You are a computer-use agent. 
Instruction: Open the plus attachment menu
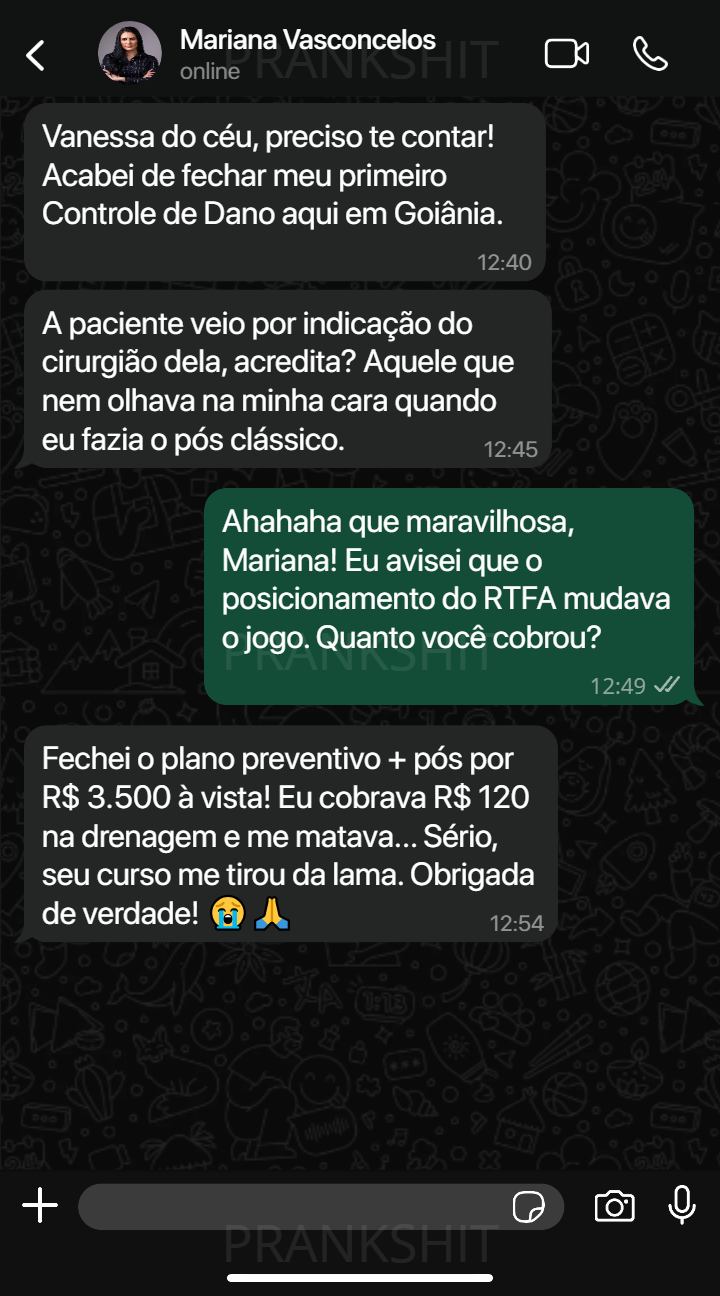(40, 1206)
